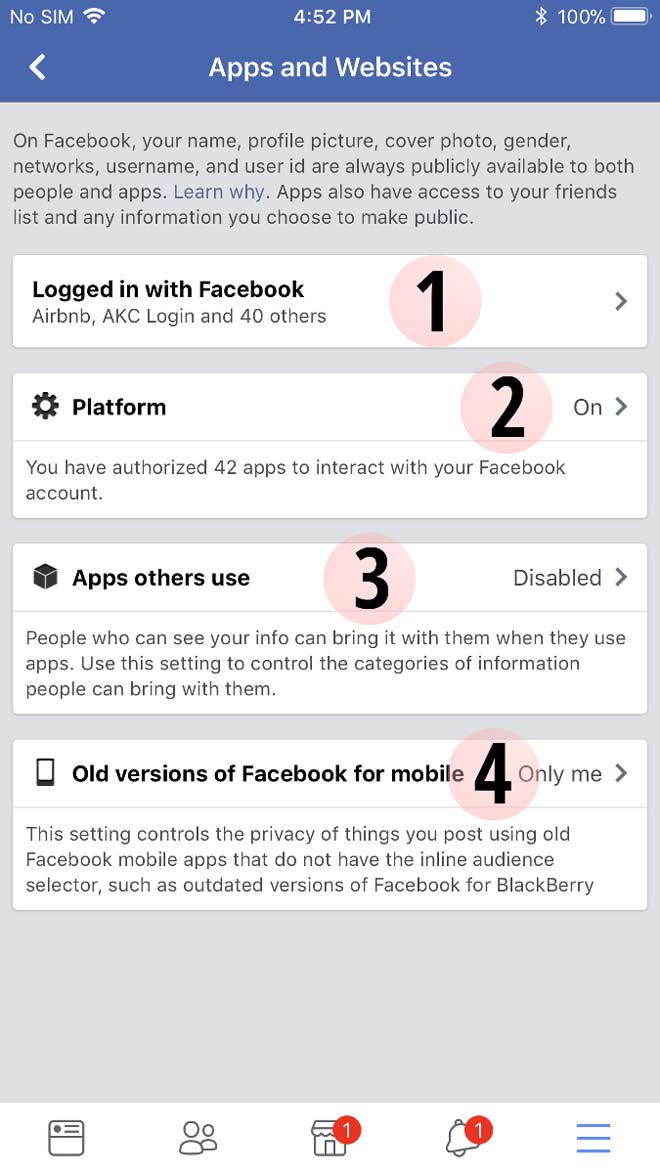660x1173 pixels.
Task: Open the Marketplace tab
Action: pyautogui.click(x=330, y=1137)
